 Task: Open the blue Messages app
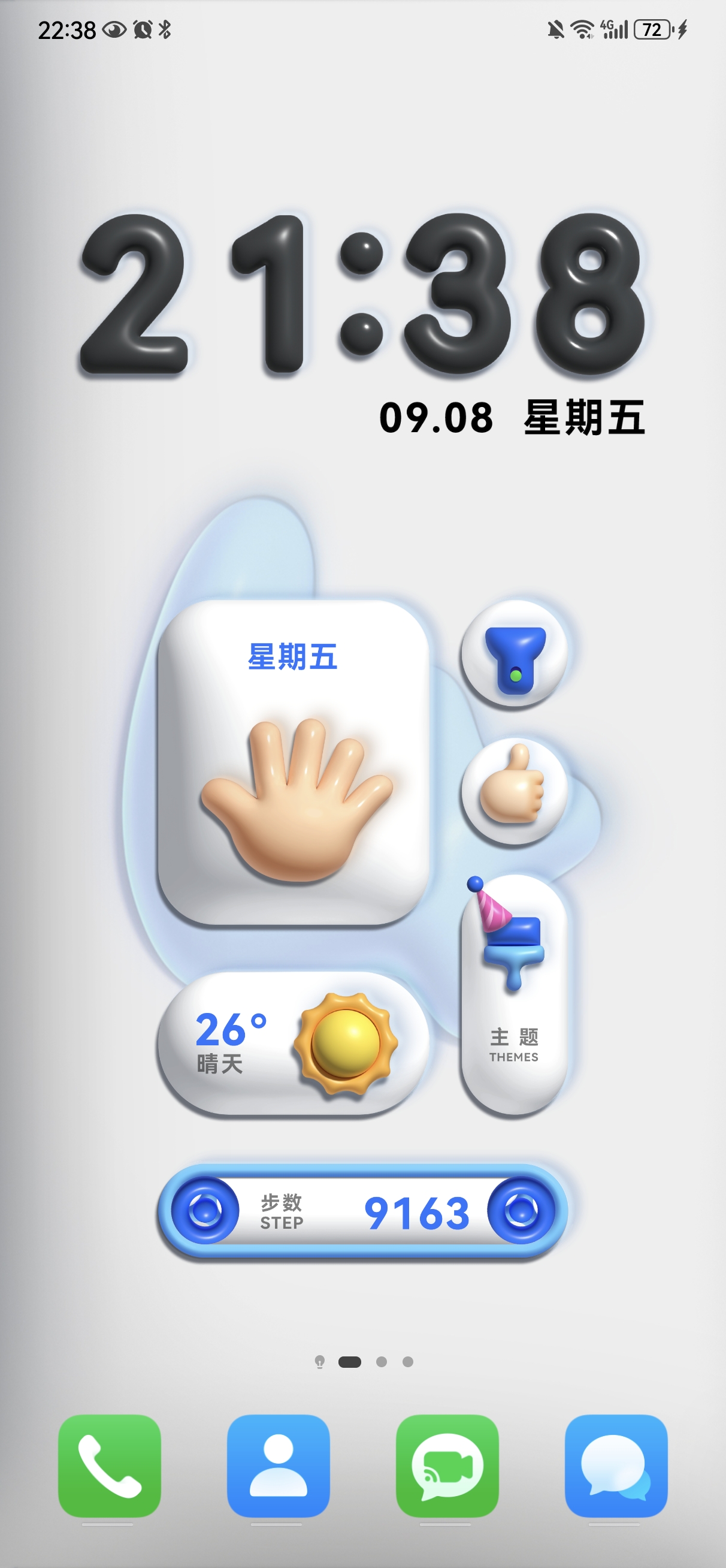(x=616, y=1466)
